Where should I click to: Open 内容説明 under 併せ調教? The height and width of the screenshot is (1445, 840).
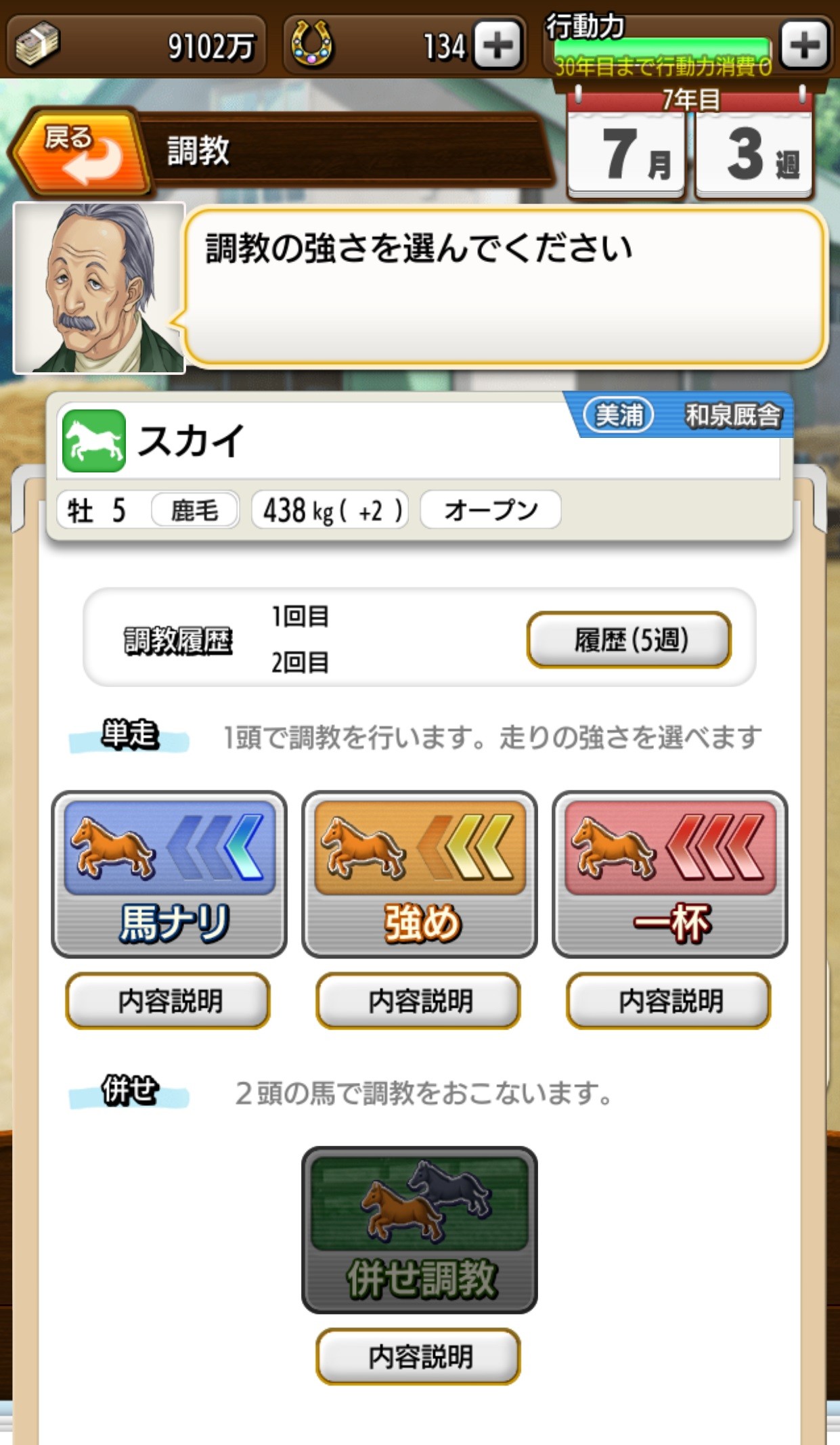click(418, 1356)
